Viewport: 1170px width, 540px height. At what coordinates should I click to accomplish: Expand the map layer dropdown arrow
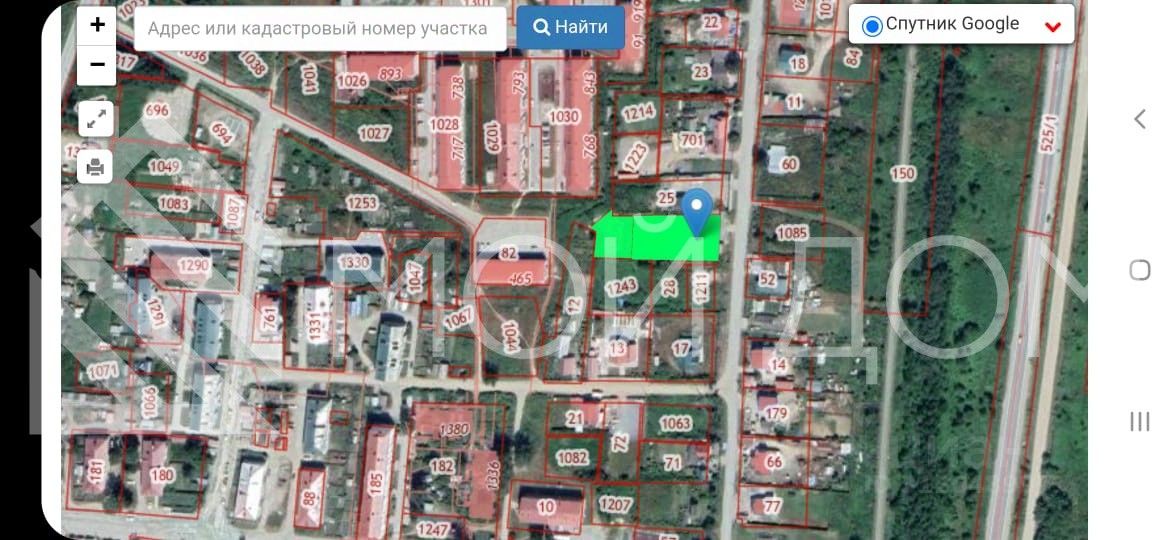[1052, 27]
